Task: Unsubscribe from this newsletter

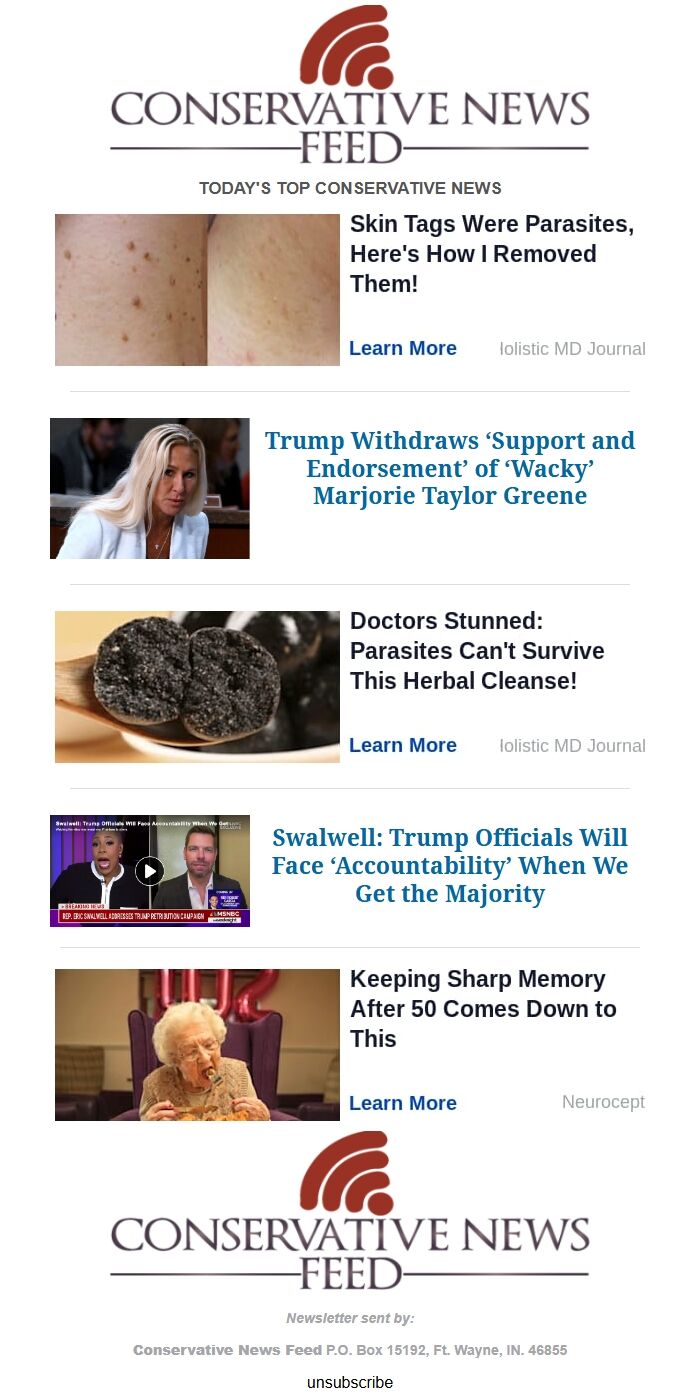Action: click(x=350, y=1382)
